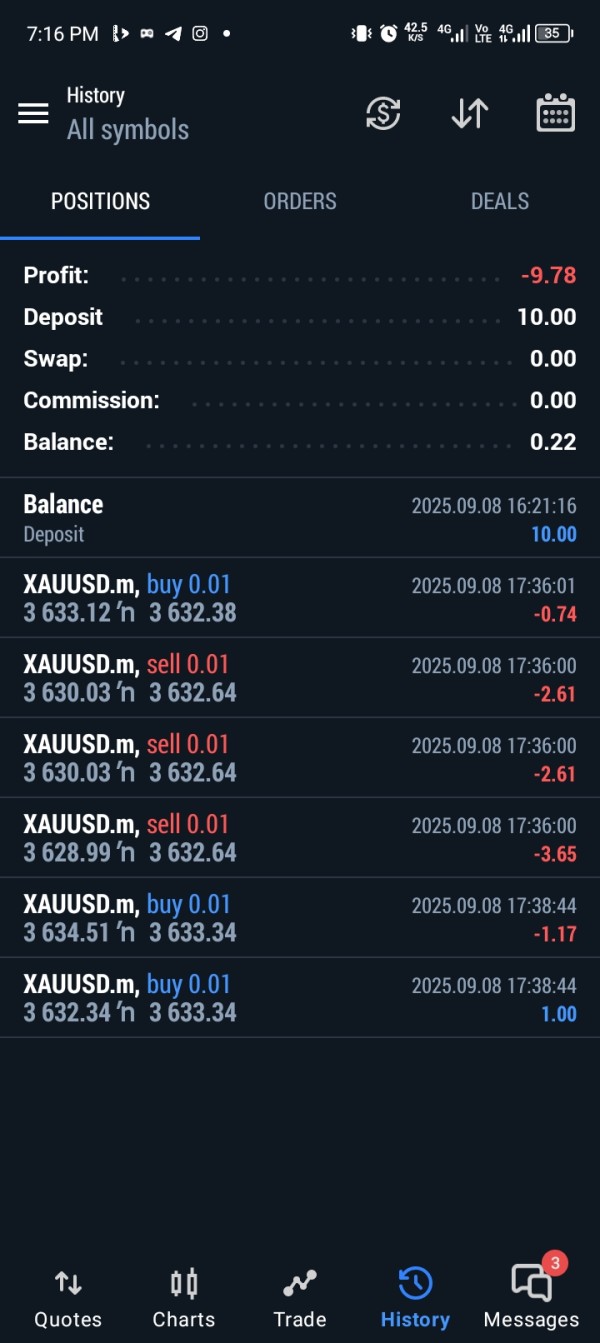This screenshot has width=600, height=1343.
Task: Tap the currency refresh filter icon
Action: pyautogui.click(x=383, y=114)
